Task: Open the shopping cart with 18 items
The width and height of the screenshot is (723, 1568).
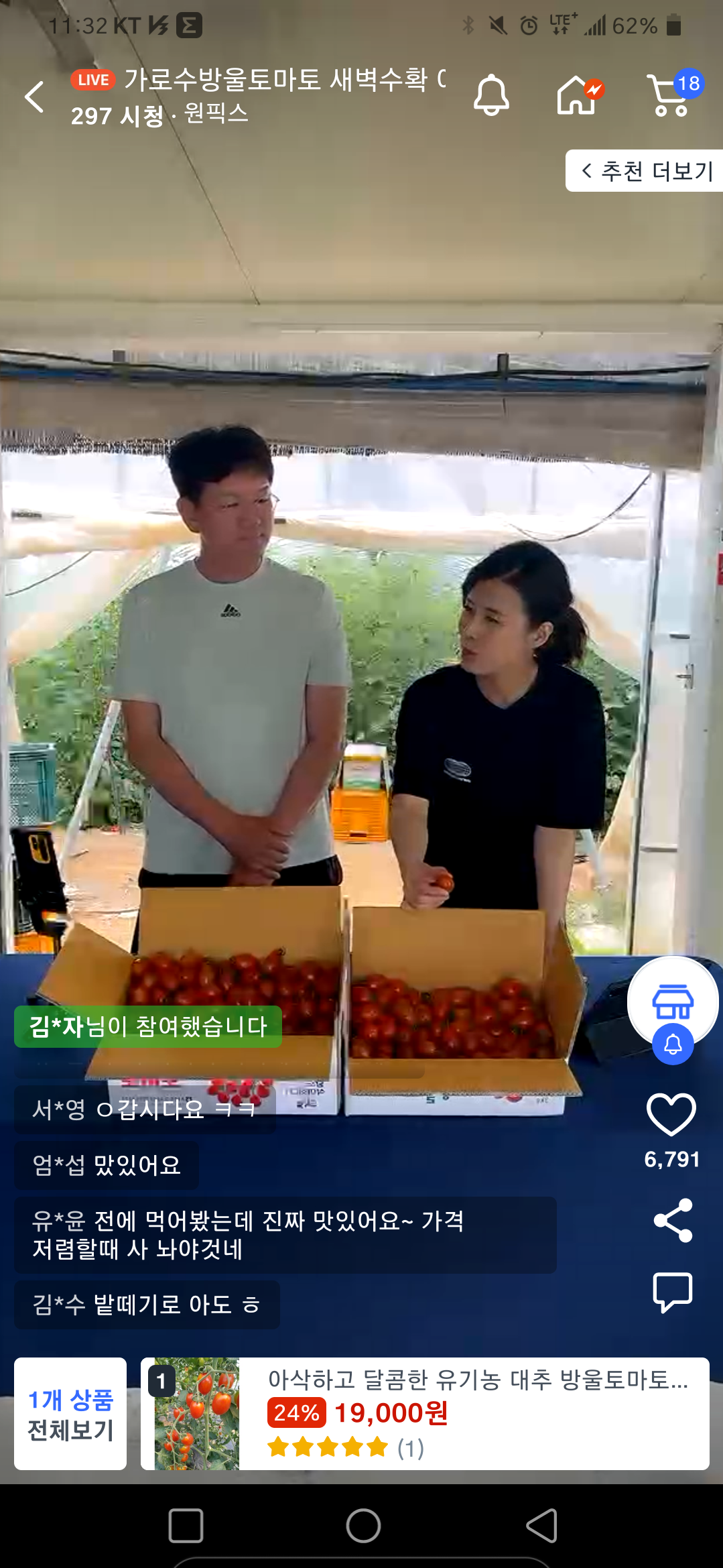Action: pyautogui.click(x=671, y=96)
